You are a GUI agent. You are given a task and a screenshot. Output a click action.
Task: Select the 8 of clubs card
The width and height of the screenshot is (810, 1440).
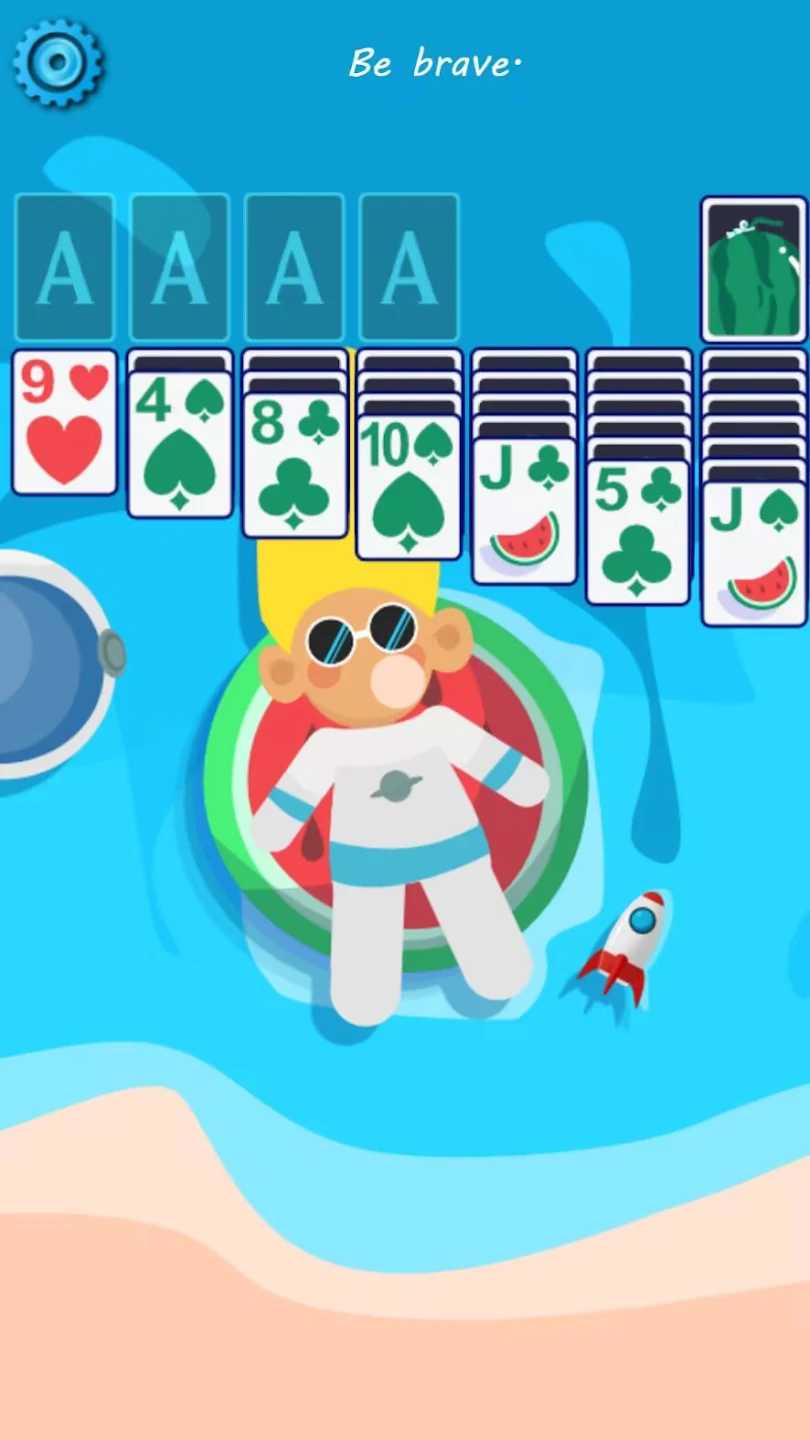[x=295, y=465]
